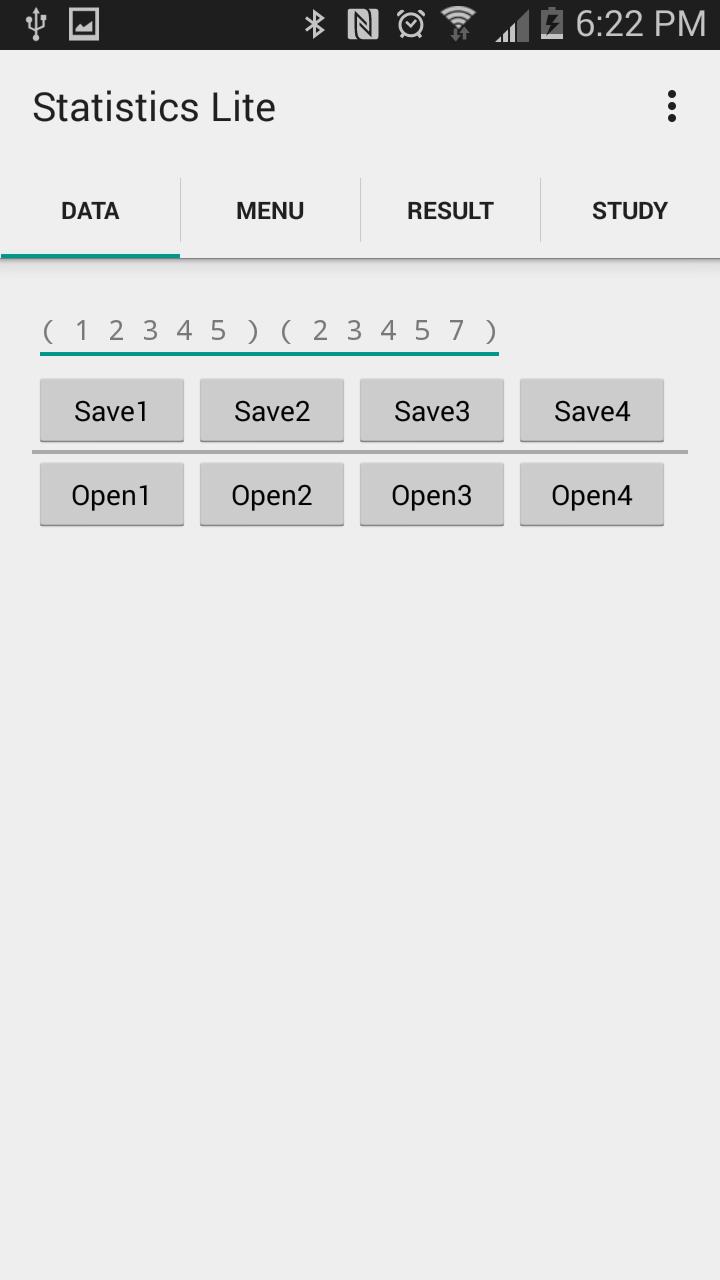Open the STUDY tab
The height and width of the screenshot is (1280, 720).
point(630,210)
